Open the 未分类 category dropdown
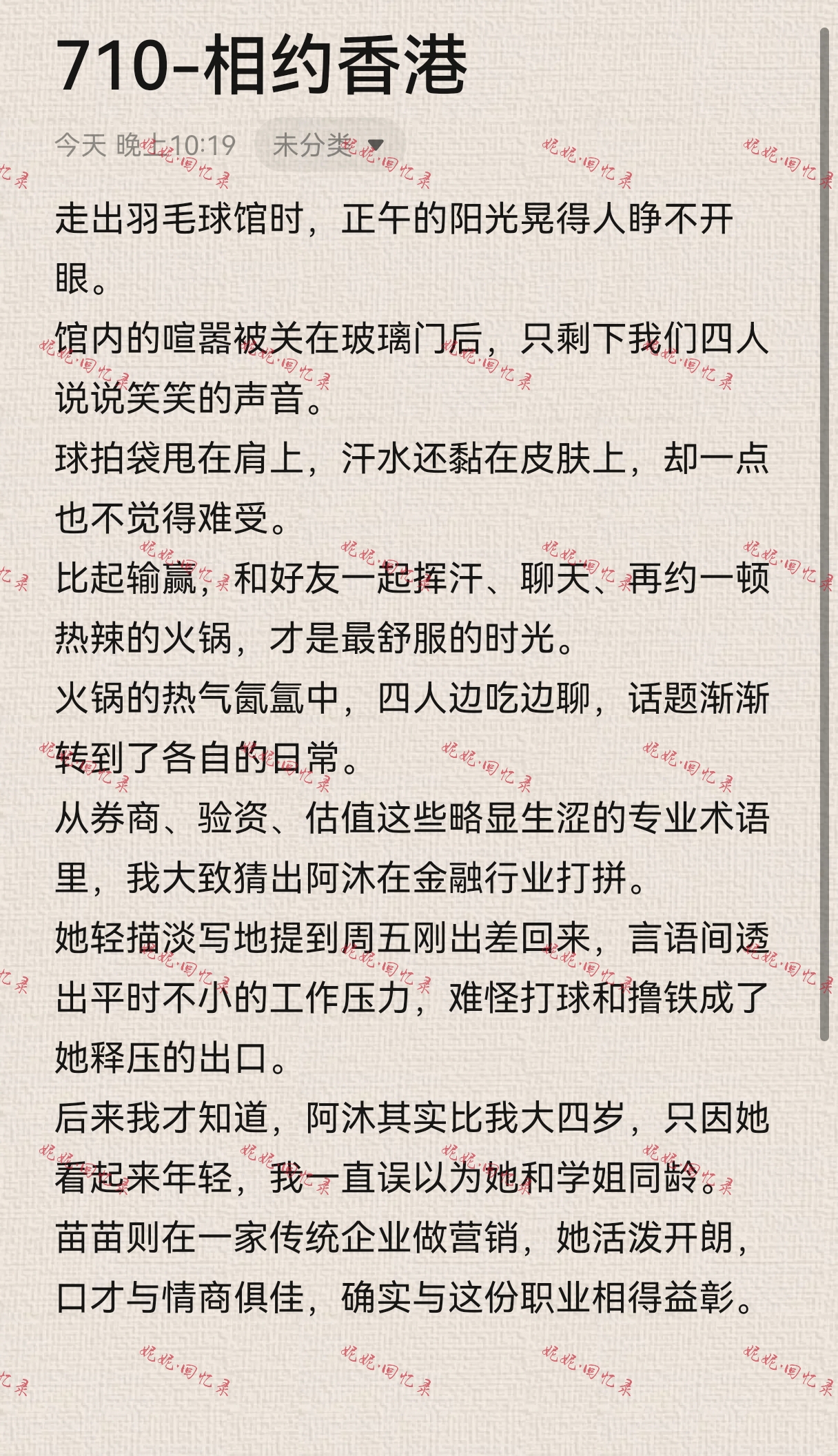 pos(328,145)
